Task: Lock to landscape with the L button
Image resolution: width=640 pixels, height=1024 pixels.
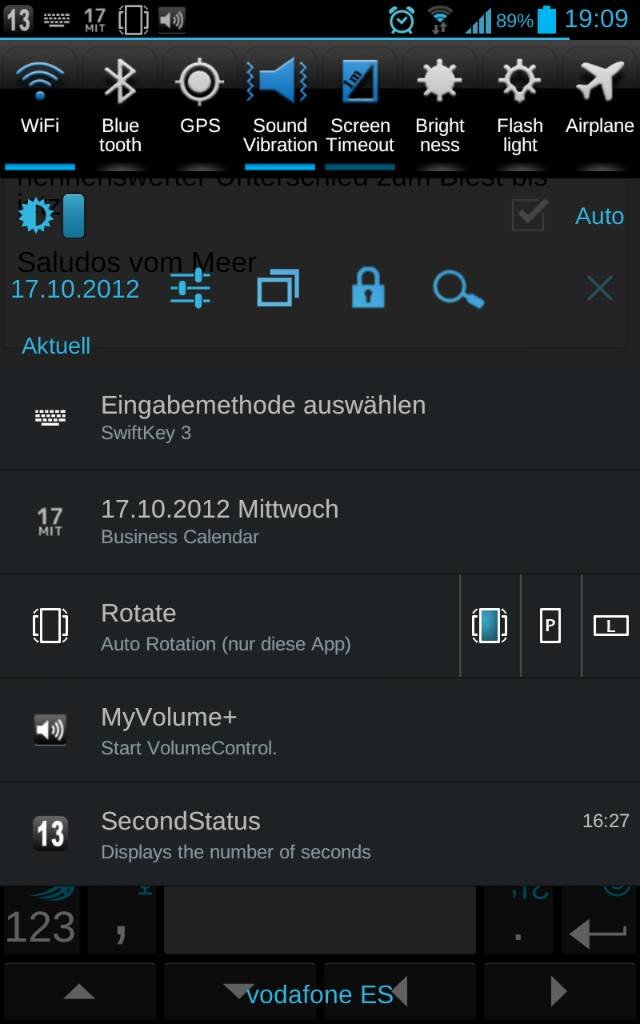Action: pyautogui.click(x=611, y=626)
